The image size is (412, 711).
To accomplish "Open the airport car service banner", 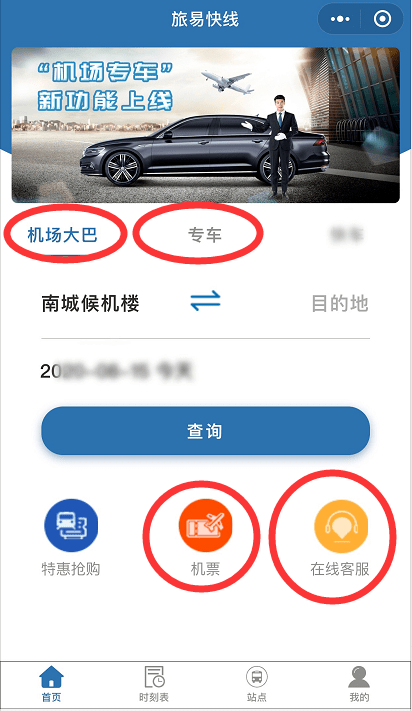I will point(206,125).
